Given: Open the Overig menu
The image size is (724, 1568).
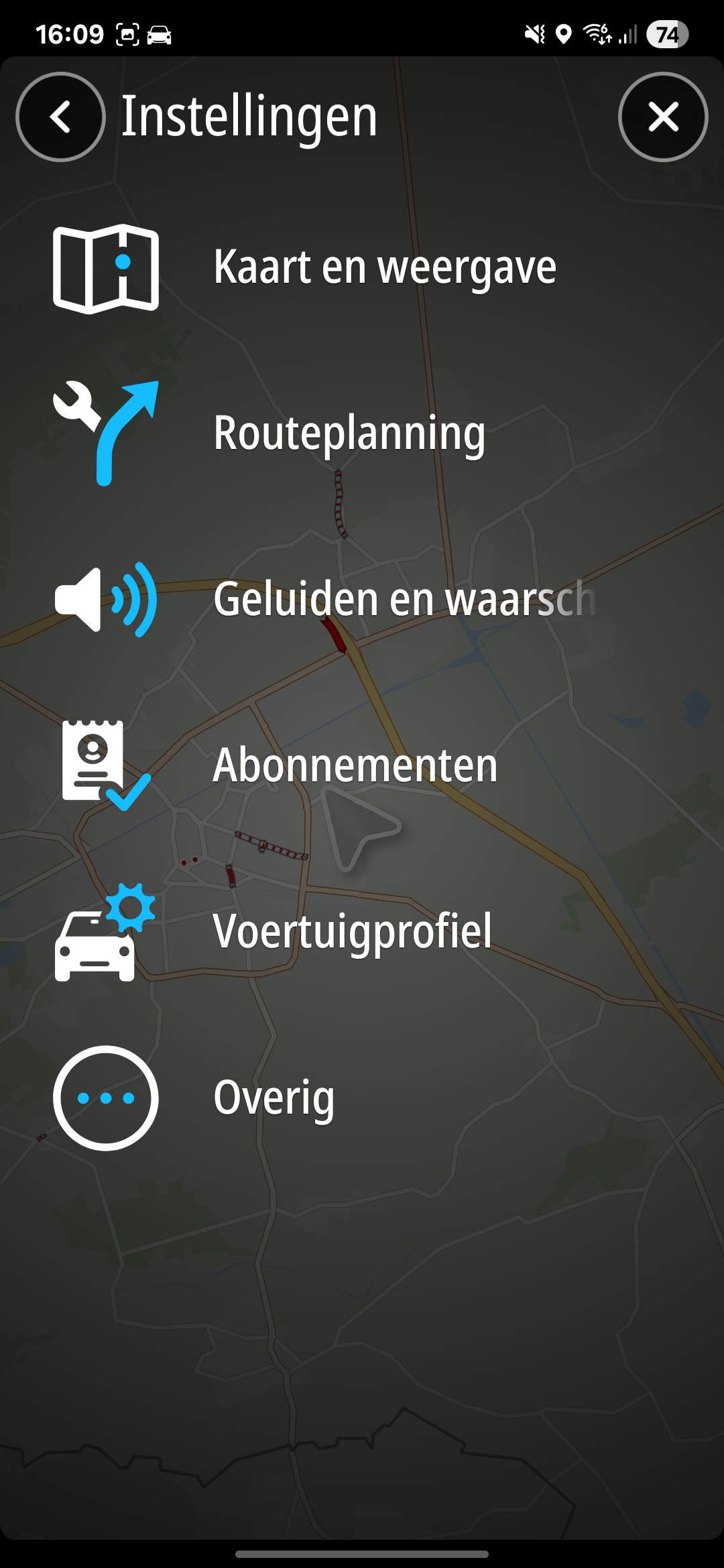Looking at the screenshot, I should (274, 1098).
